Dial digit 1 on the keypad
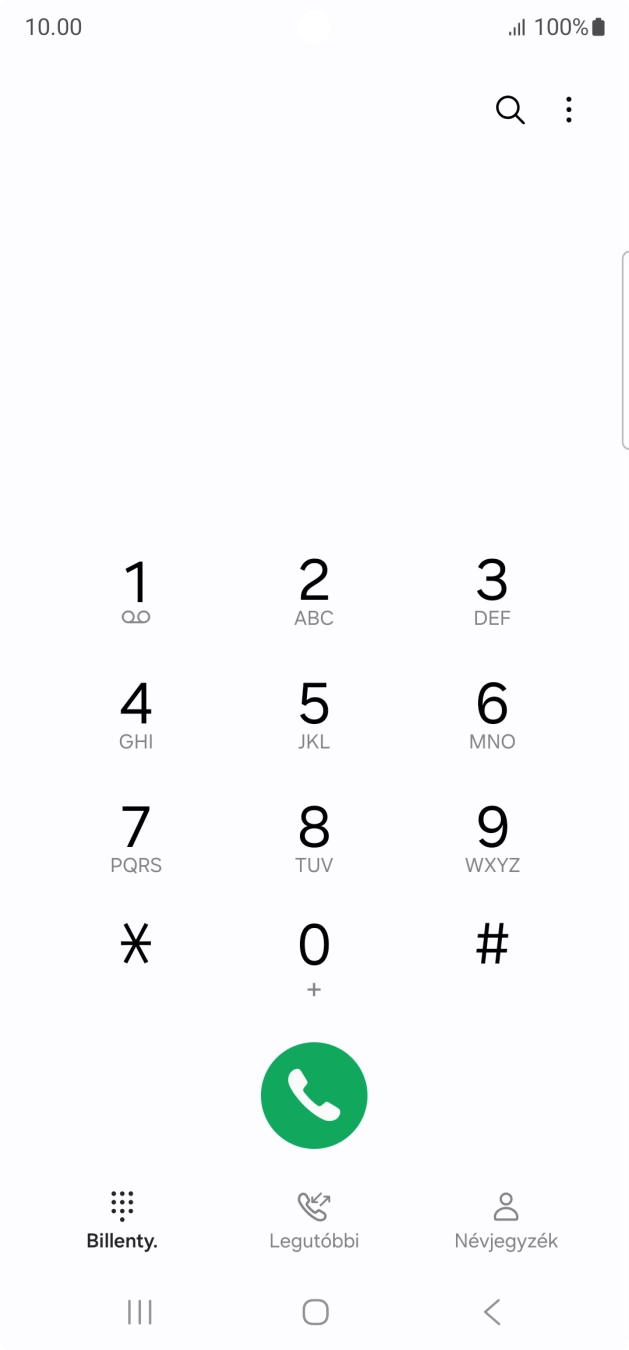This screenshot has height=1350, width=629. [x=136, y=592]
